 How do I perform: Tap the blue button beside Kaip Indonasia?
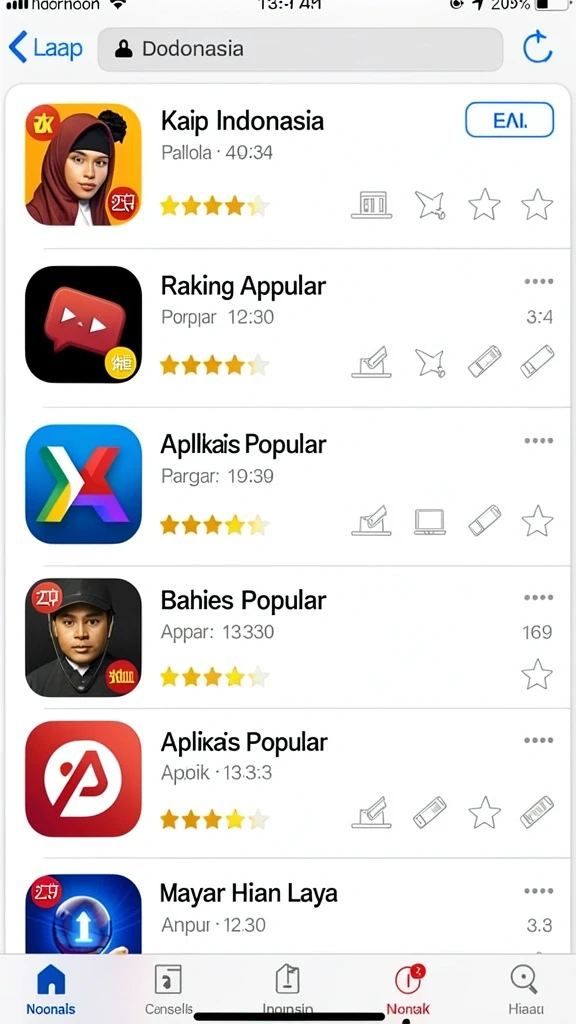509,120
